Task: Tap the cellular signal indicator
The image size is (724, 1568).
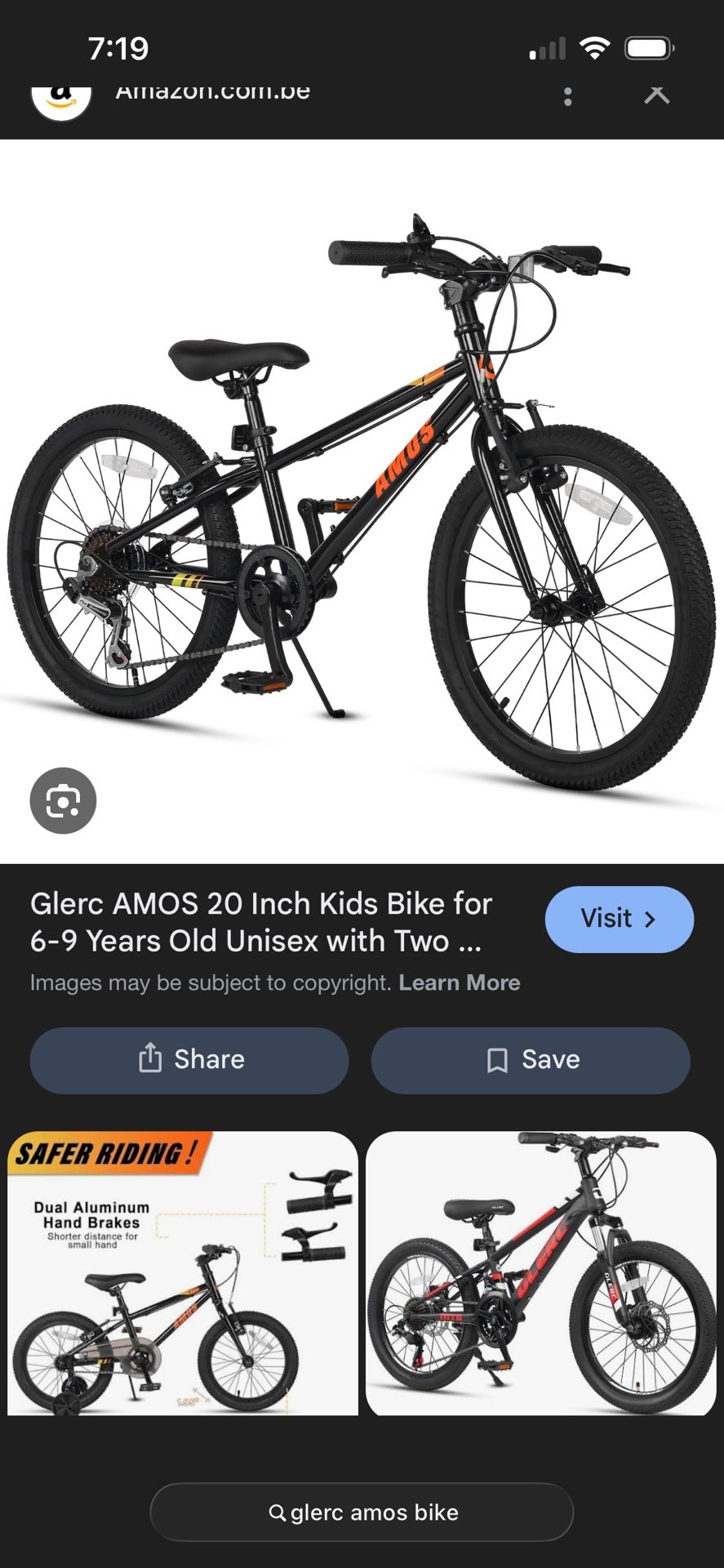Action: 546,48
